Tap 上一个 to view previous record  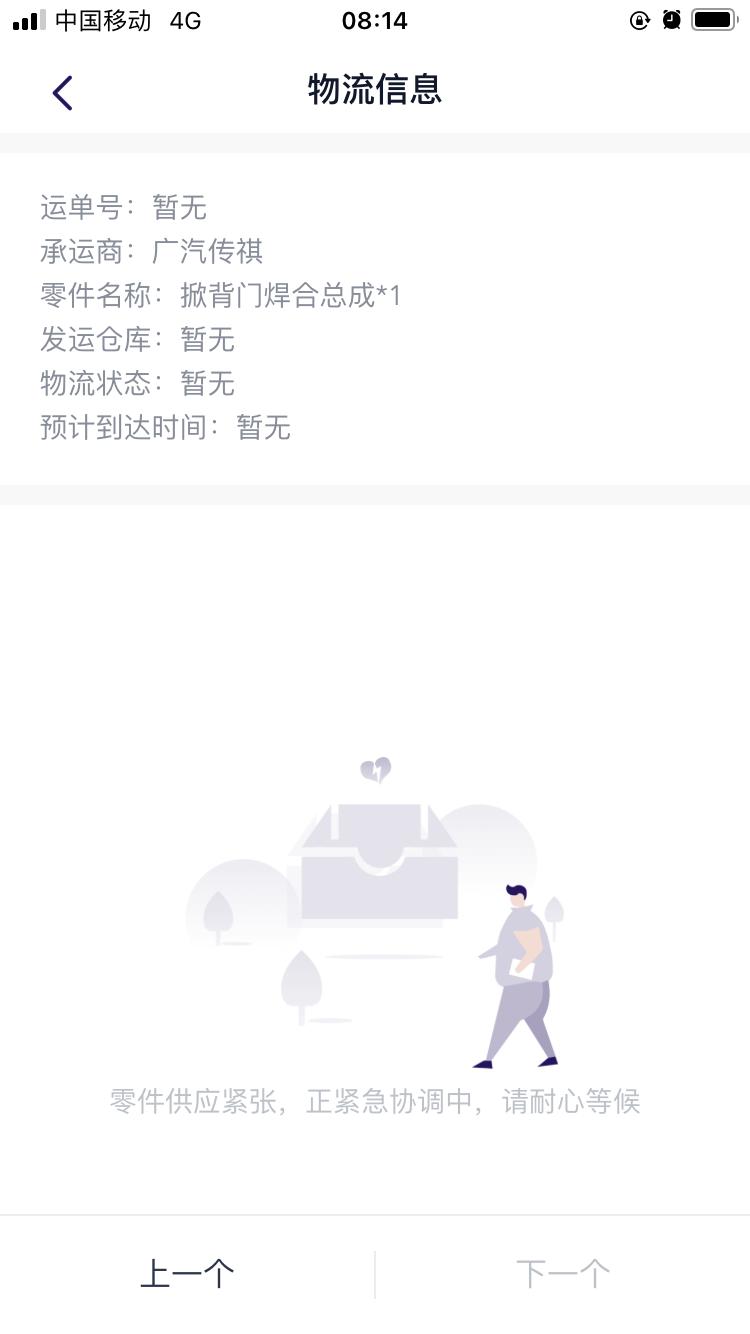pyautogui.click(x=186, y=1271)
